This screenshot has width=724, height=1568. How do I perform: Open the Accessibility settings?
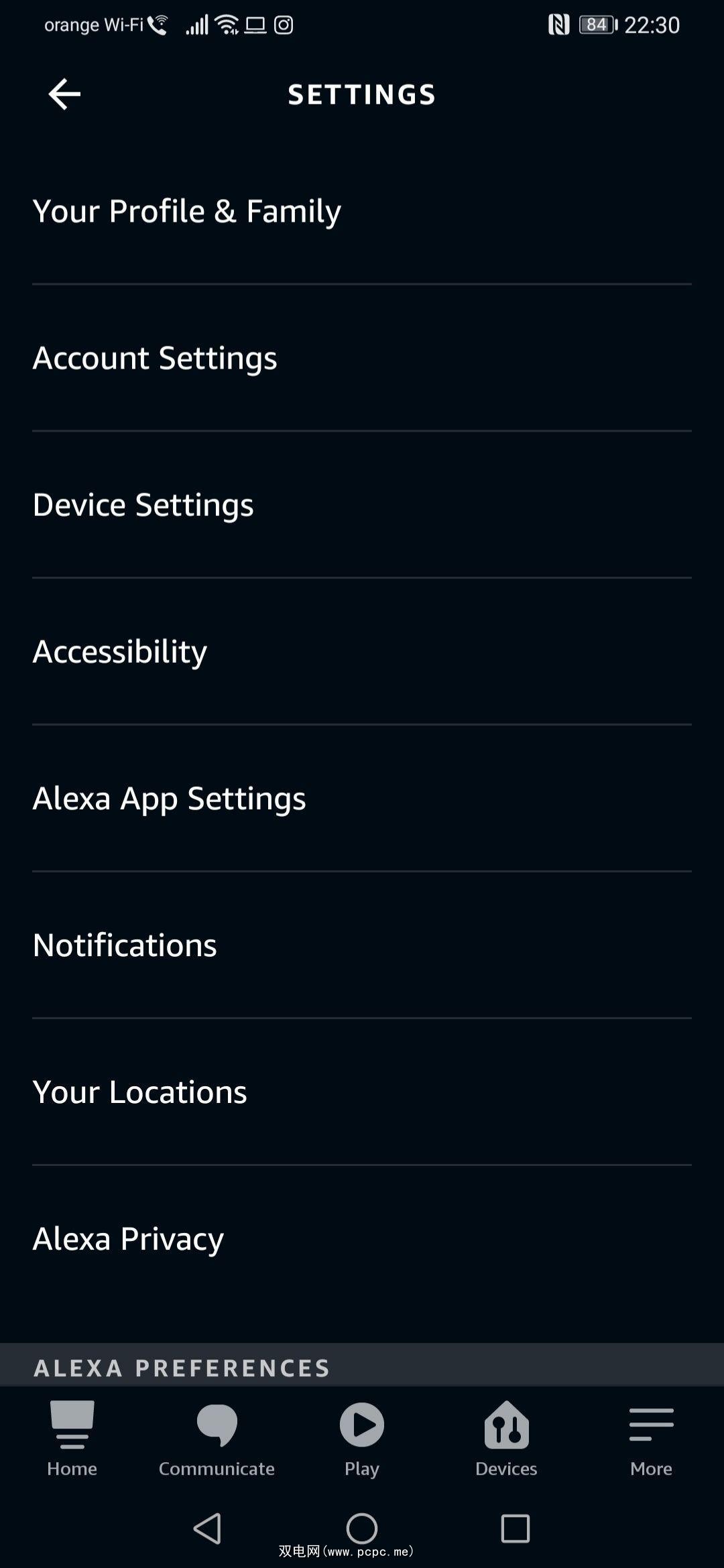pos(120,652)
